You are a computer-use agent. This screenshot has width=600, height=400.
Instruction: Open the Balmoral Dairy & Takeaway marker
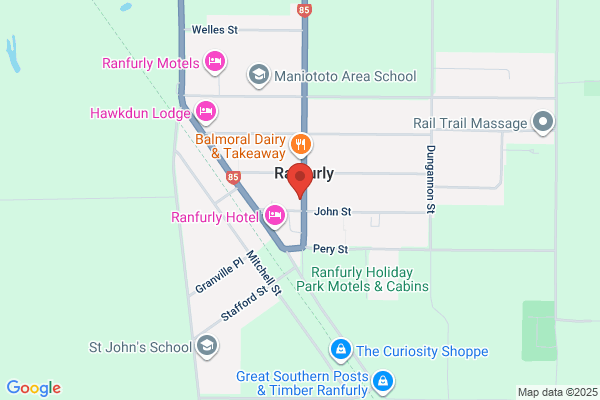pos(298,145)
